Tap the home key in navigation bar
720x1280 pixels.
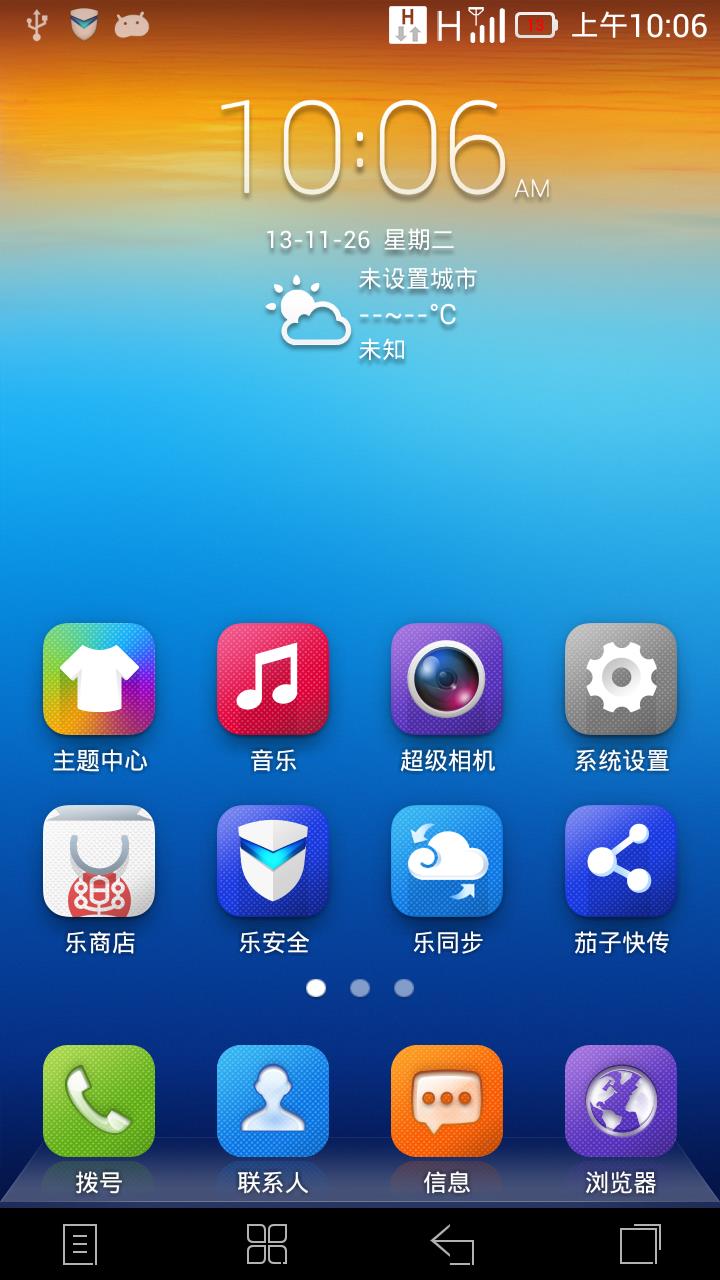267,1245
